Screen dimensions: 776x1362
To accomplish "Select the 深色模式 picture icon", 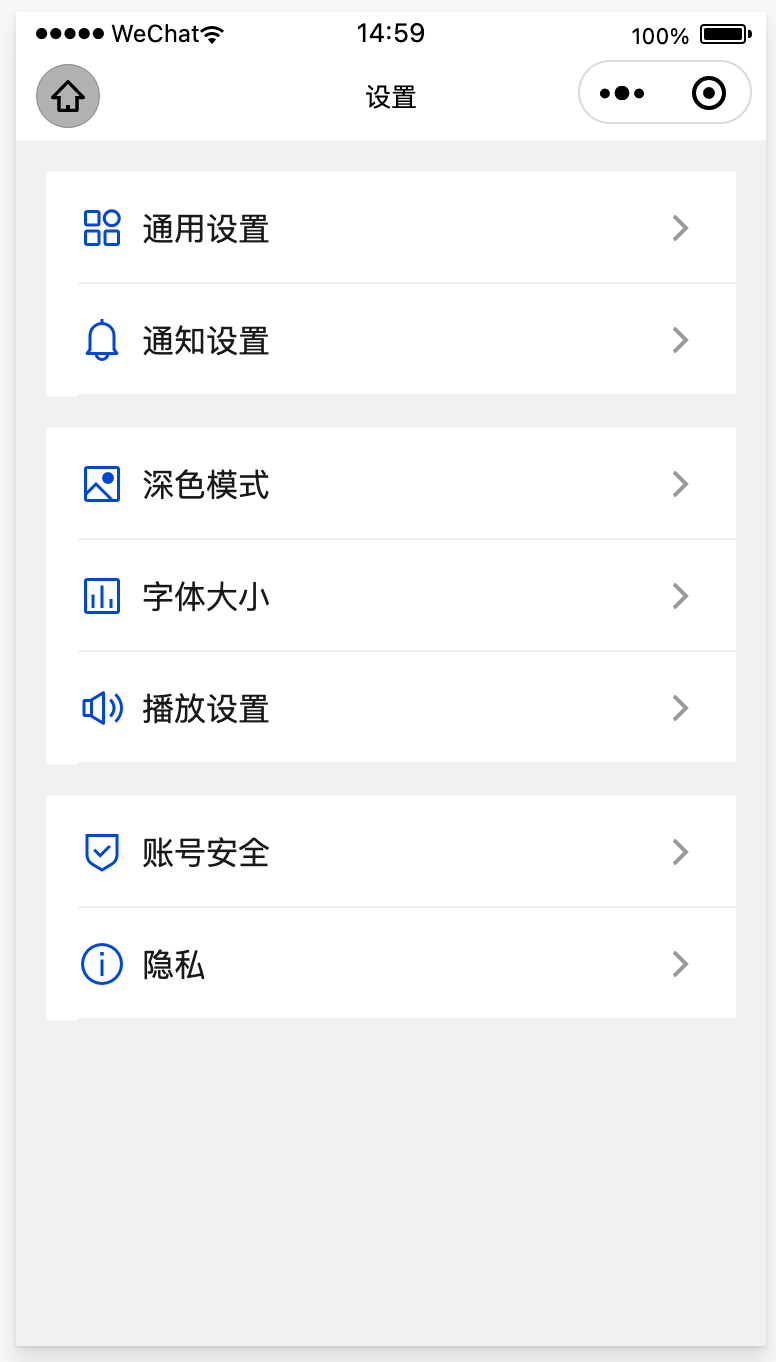I will coord(101,483).
